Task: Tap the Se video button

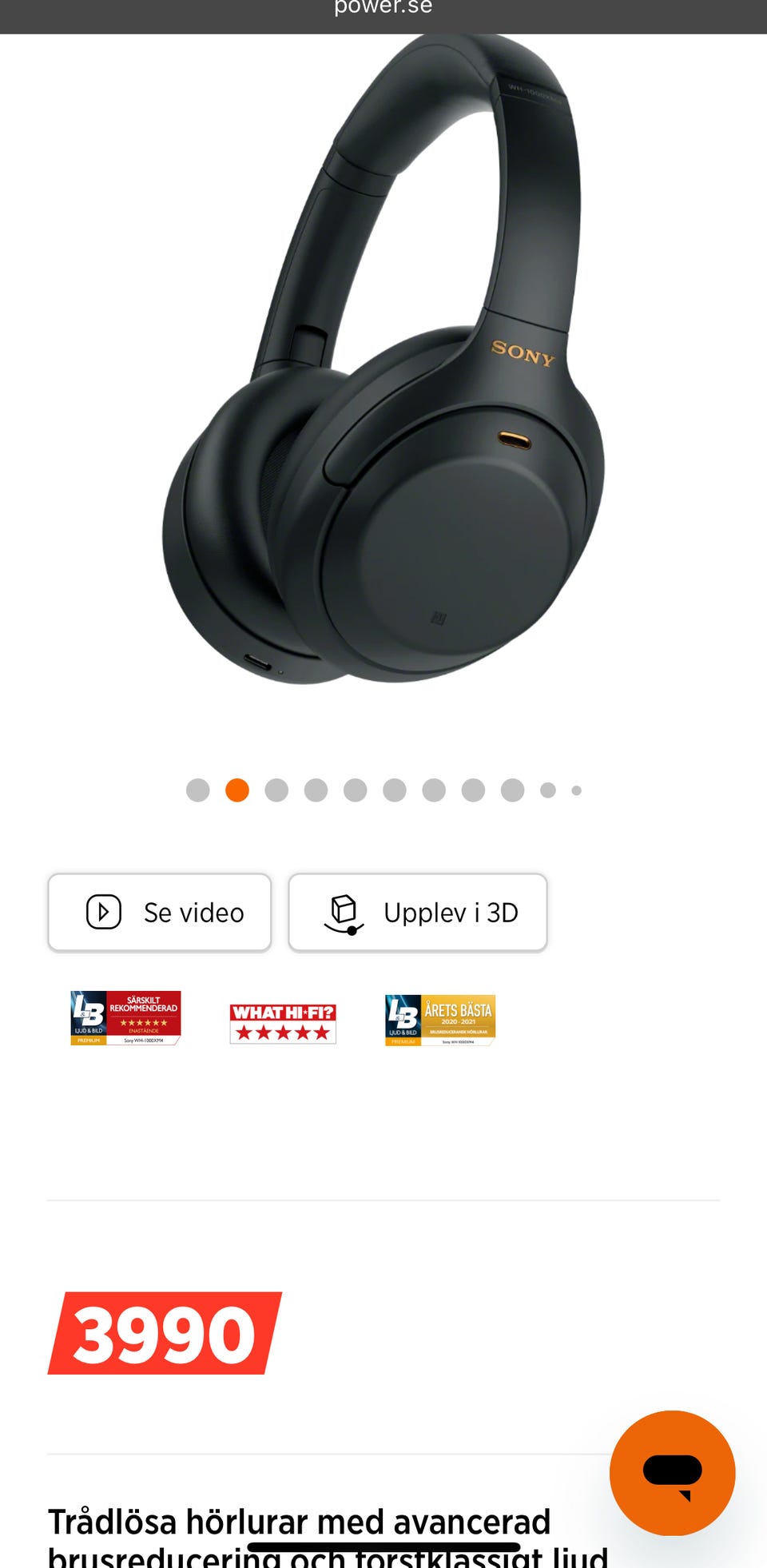Action: pos(160,912)
